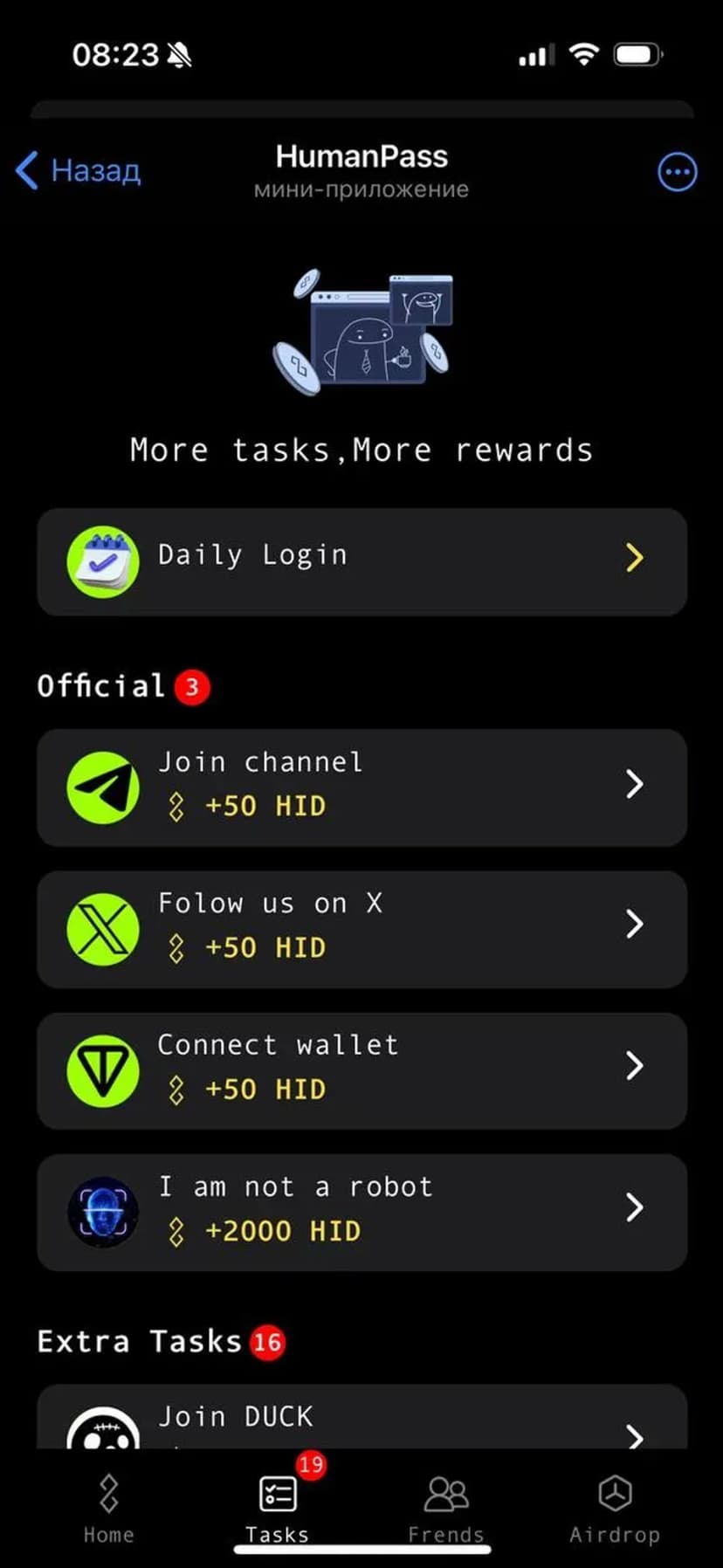Select the Tasks tab

tap(278, 1509)
